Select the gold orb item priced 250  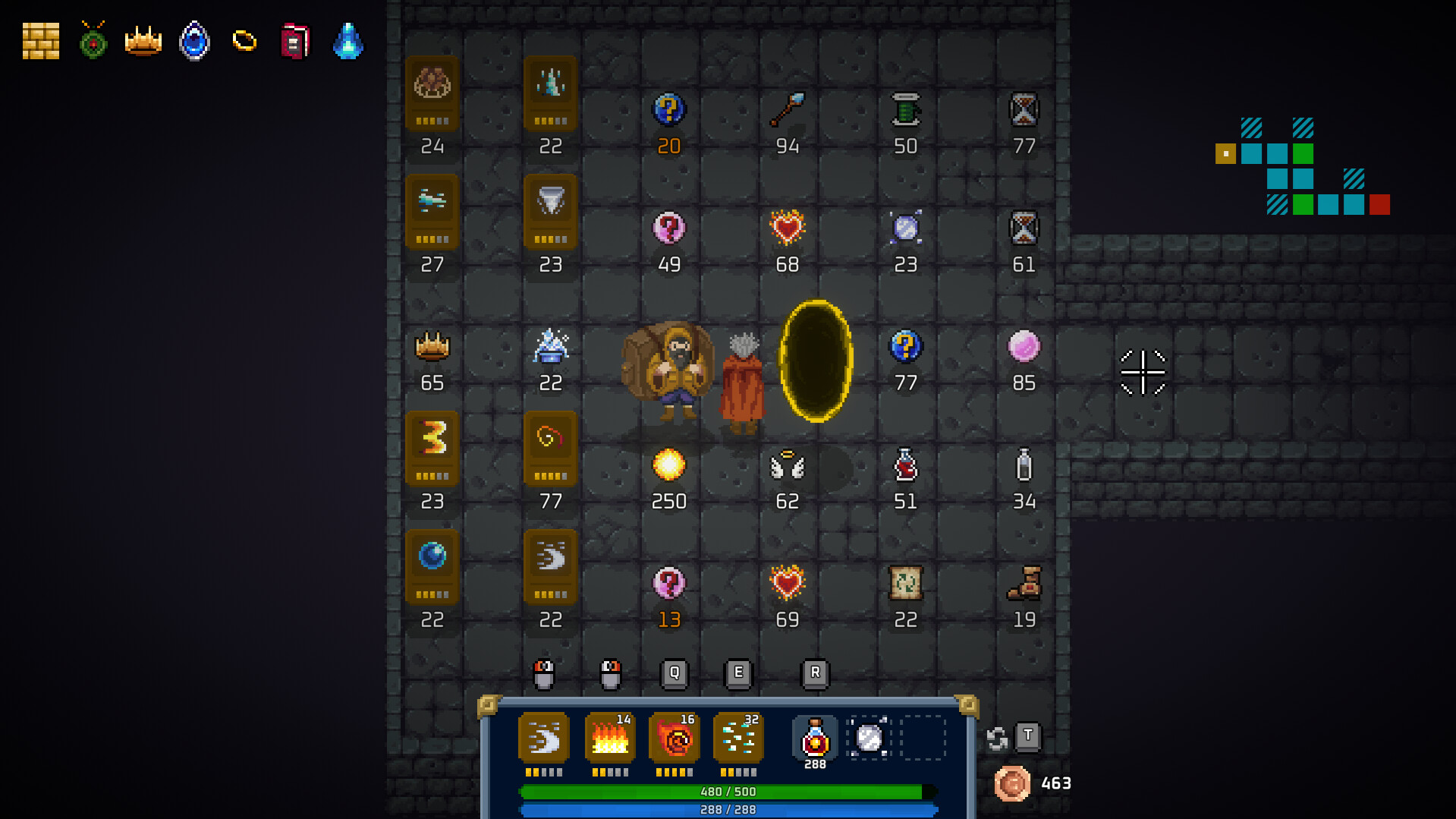click(x=668, y=465)
